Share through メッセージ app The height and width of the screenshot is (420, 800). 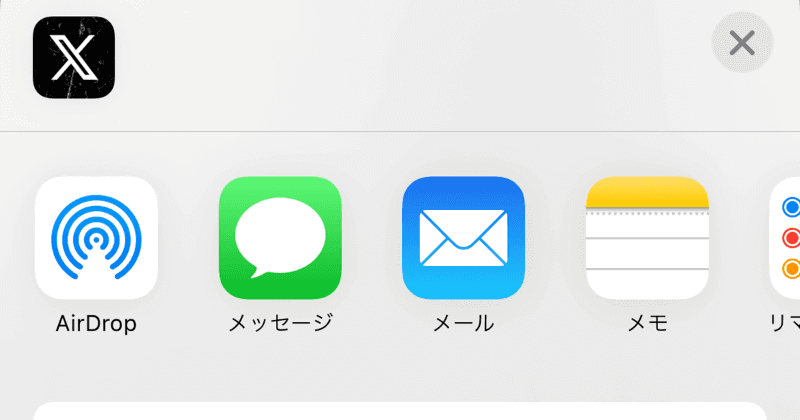[x=280, y=238]
